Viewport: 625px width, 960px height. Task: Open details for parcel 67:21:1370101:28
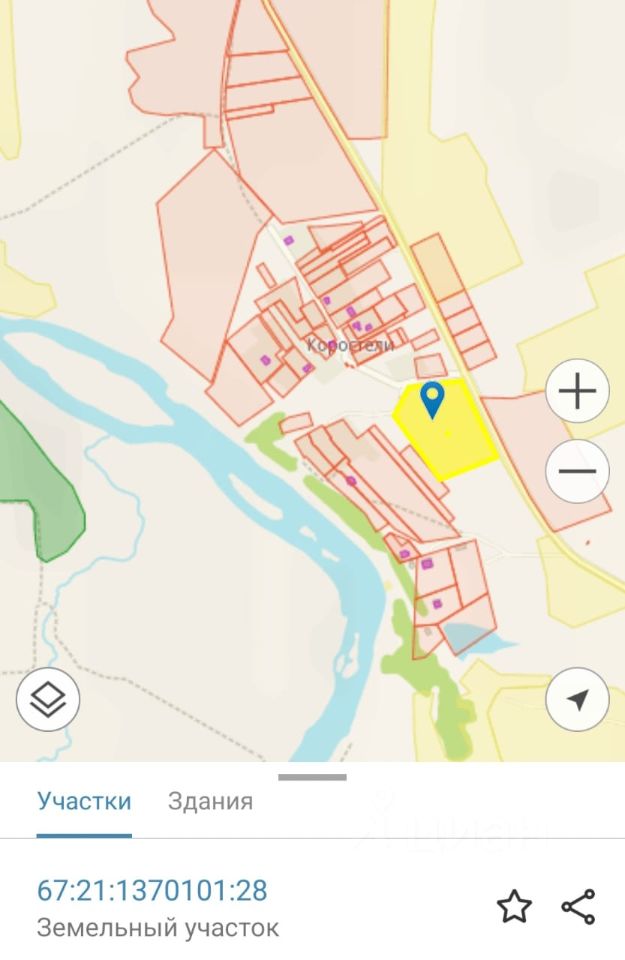coord(152,891)
